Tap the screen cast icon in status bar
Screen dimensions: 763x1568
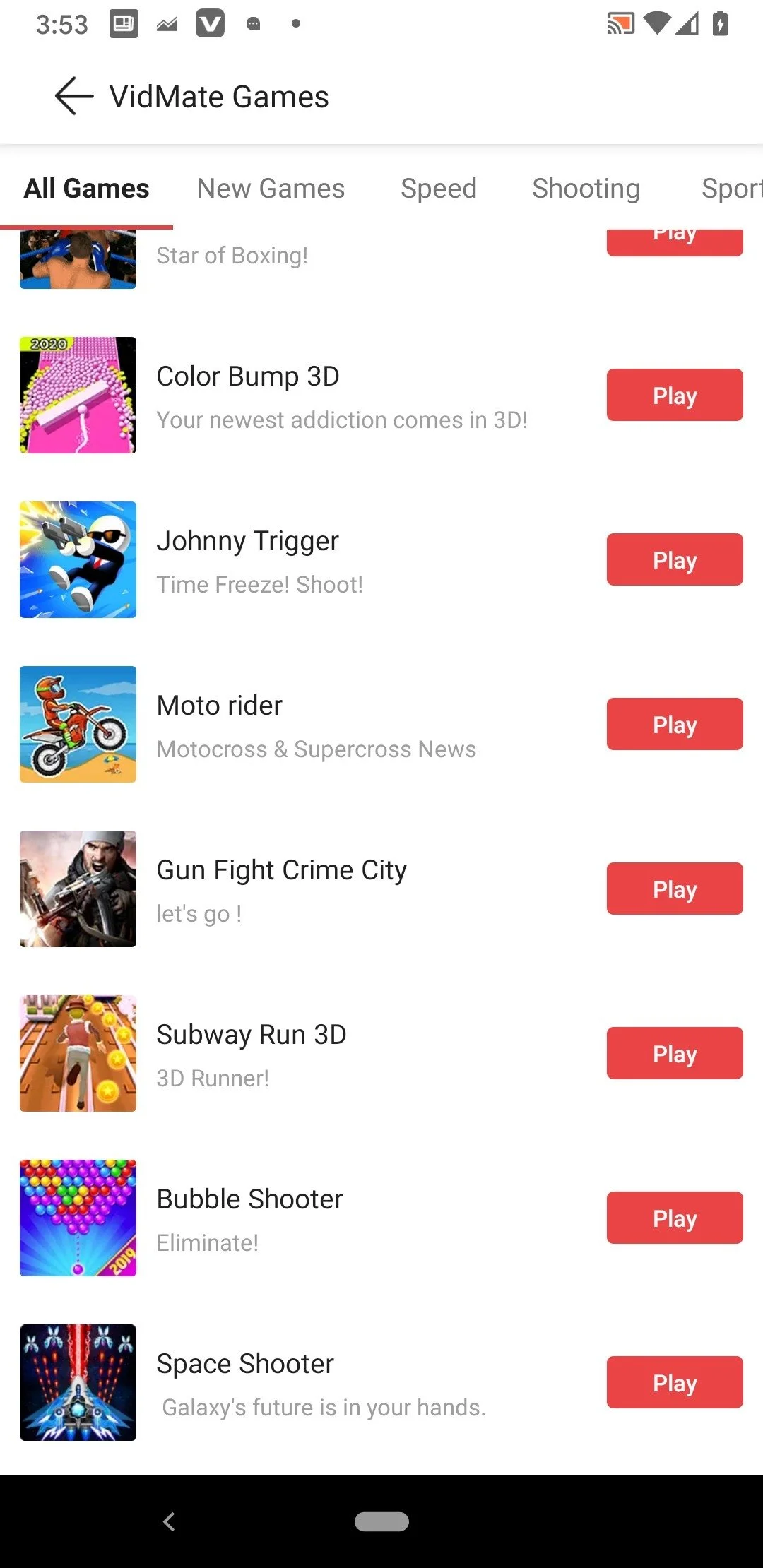620,23
